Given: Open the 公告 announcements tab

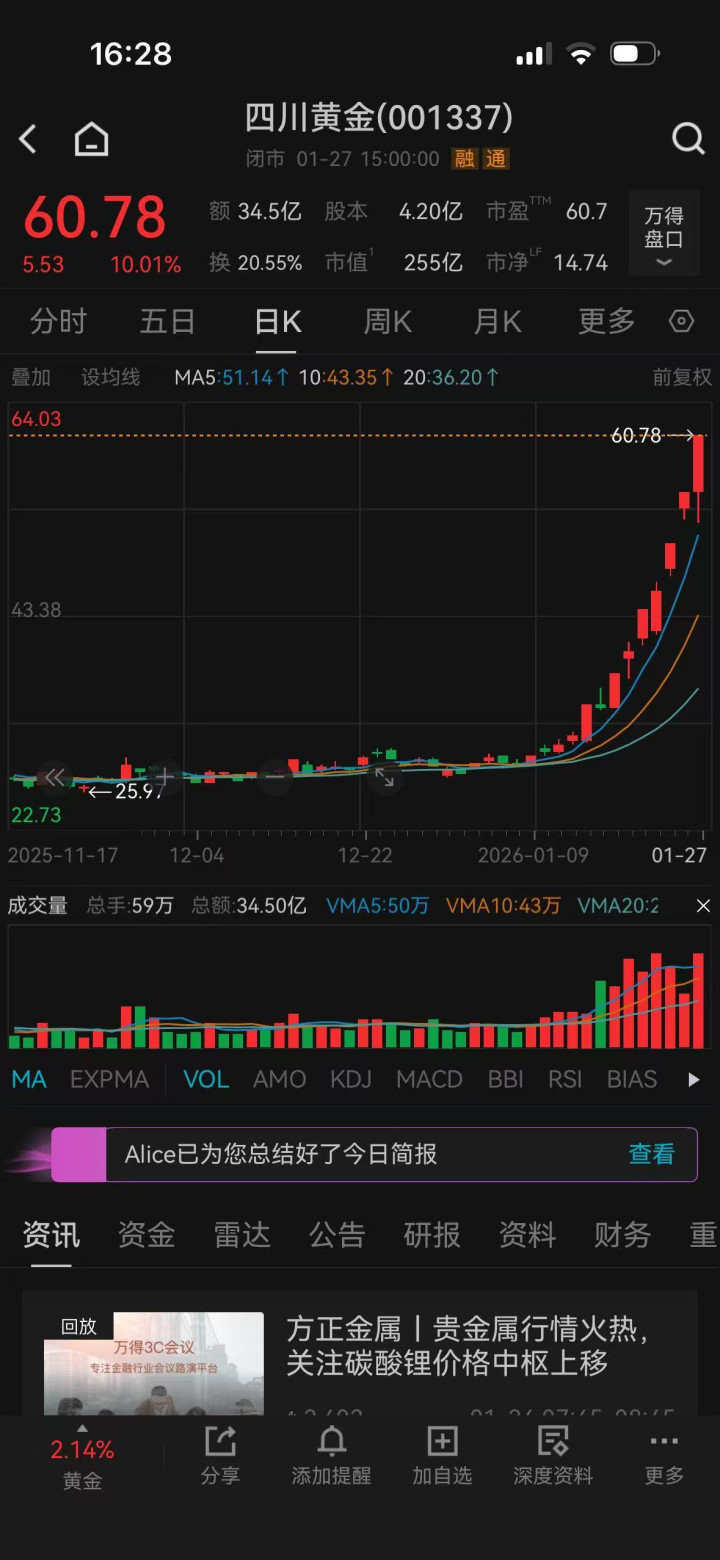Looking at the screenshot, I should pos(337,1235).
